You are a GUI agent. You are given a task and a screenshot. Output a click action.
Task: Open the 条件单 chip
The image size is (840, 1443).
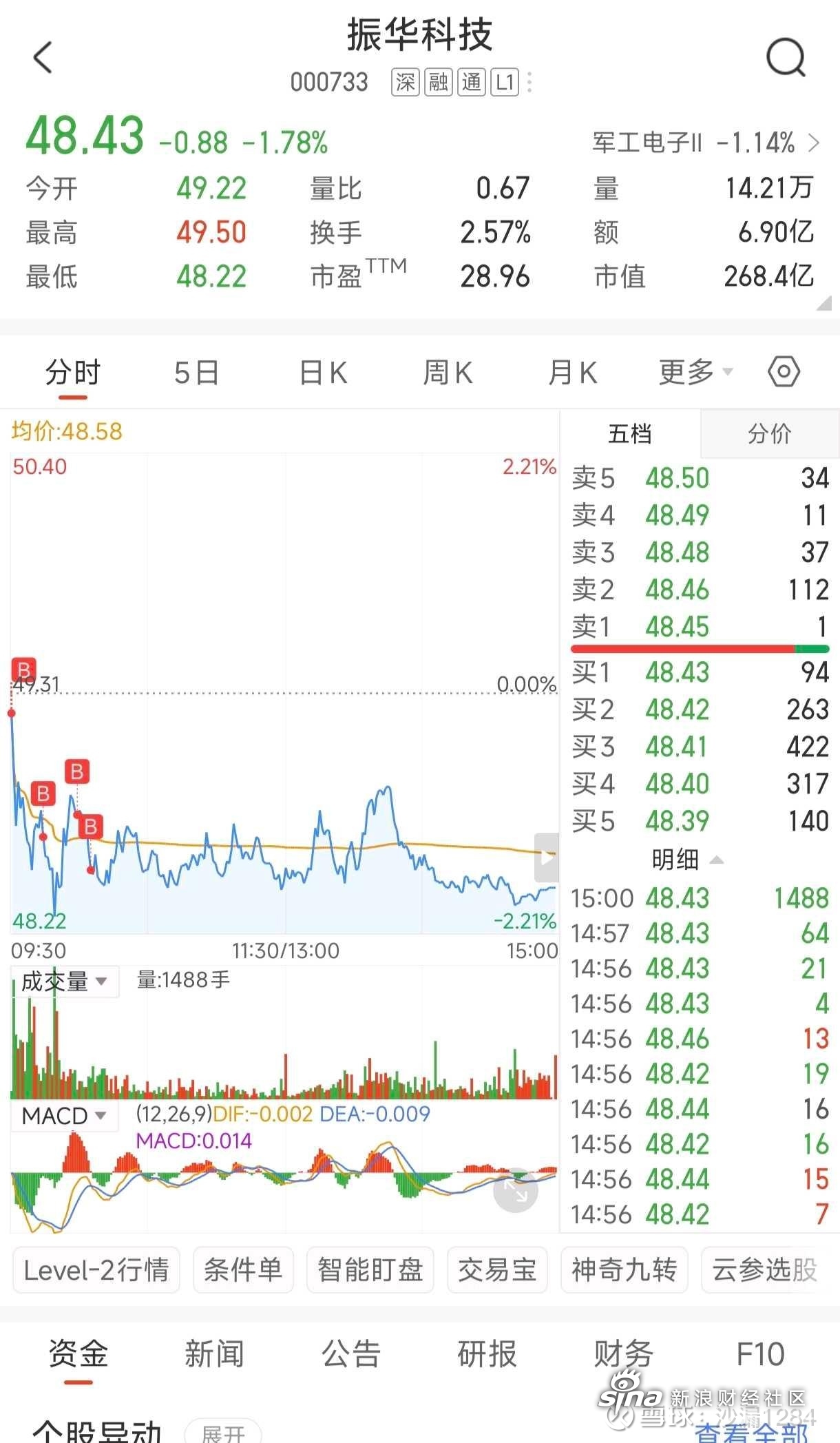click(x=243, y=1269)
